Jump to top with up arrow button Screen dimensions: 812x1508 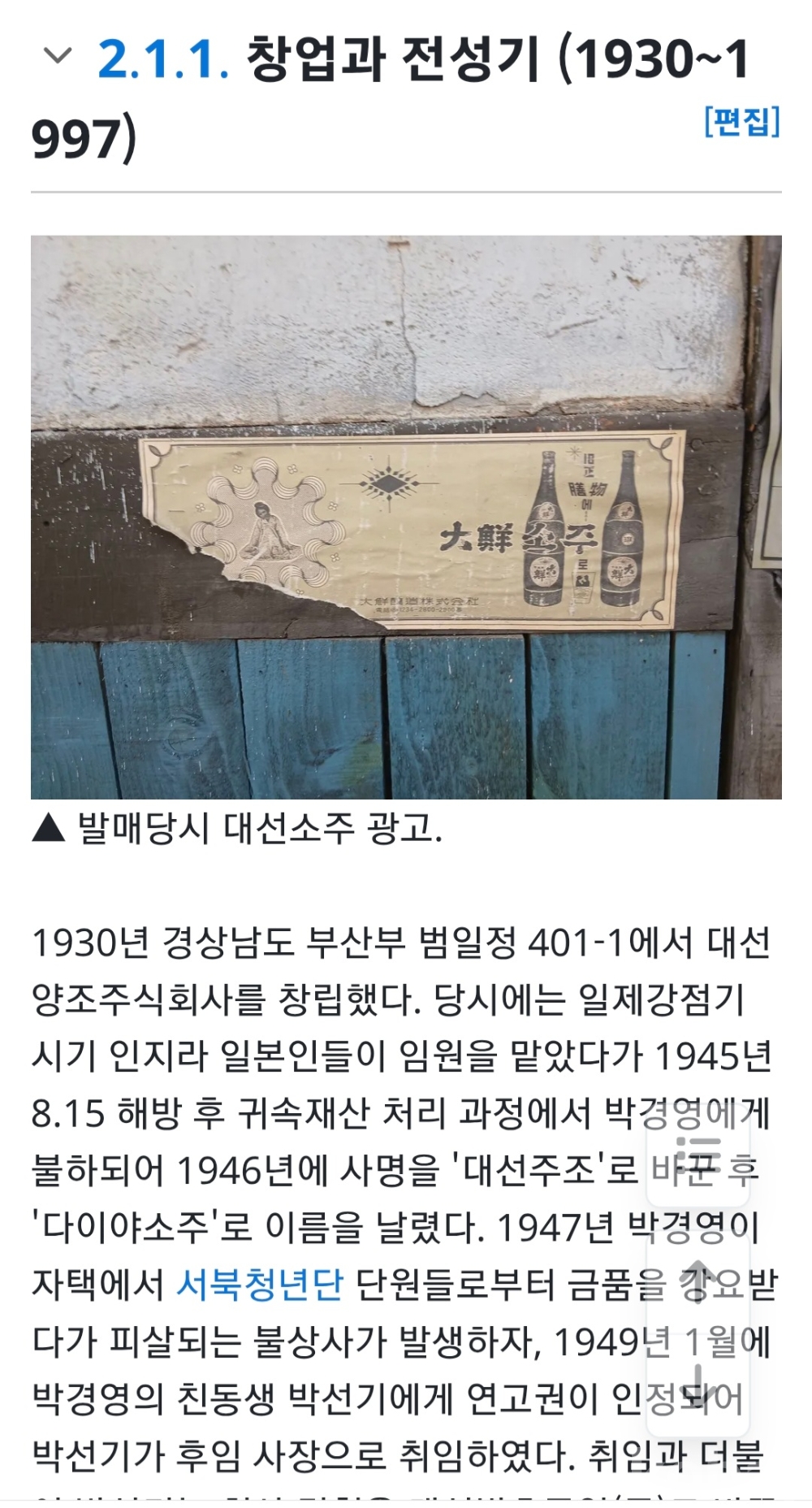698,1281
